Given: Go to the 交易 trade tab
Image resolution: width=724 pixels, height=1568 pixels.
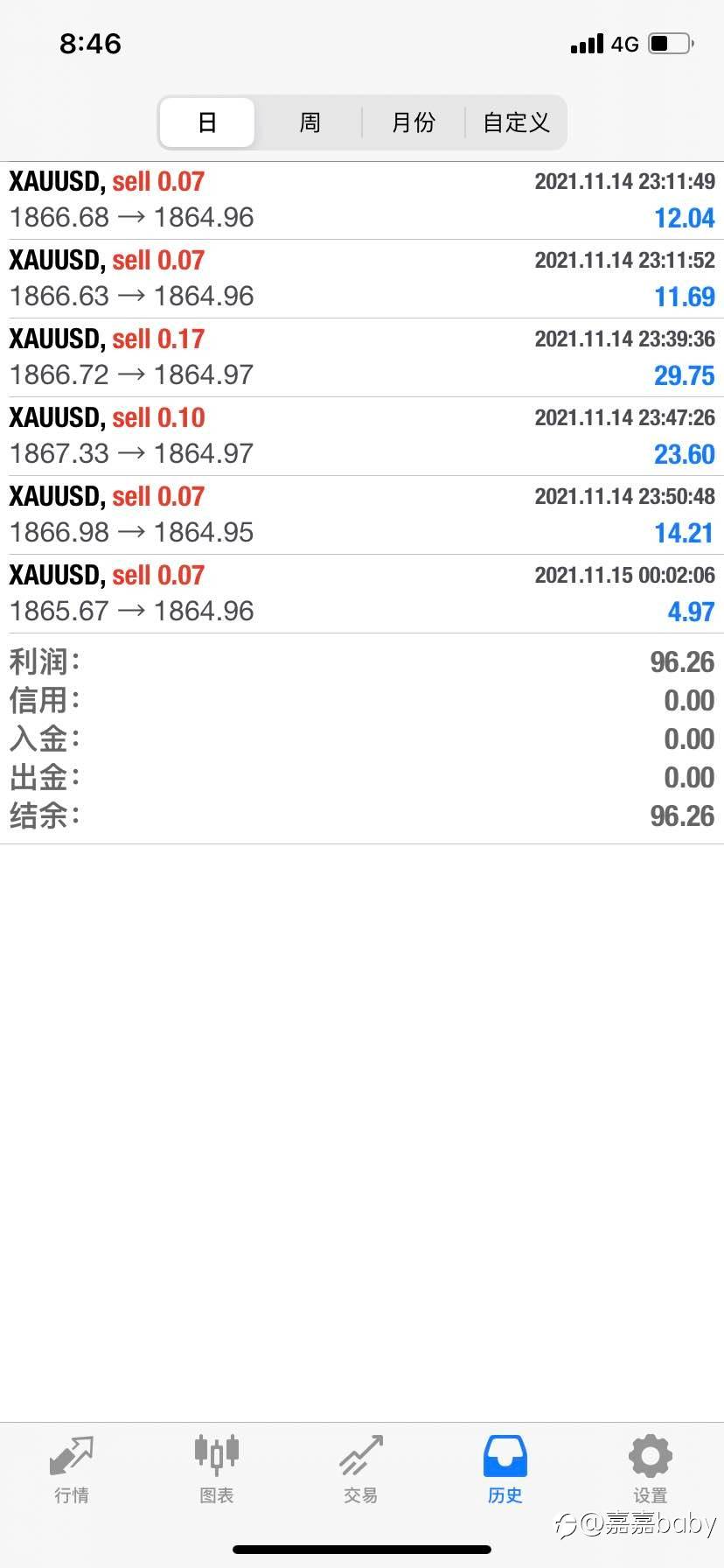Looking at the screenshot, I should click(x=361, y=1470).
